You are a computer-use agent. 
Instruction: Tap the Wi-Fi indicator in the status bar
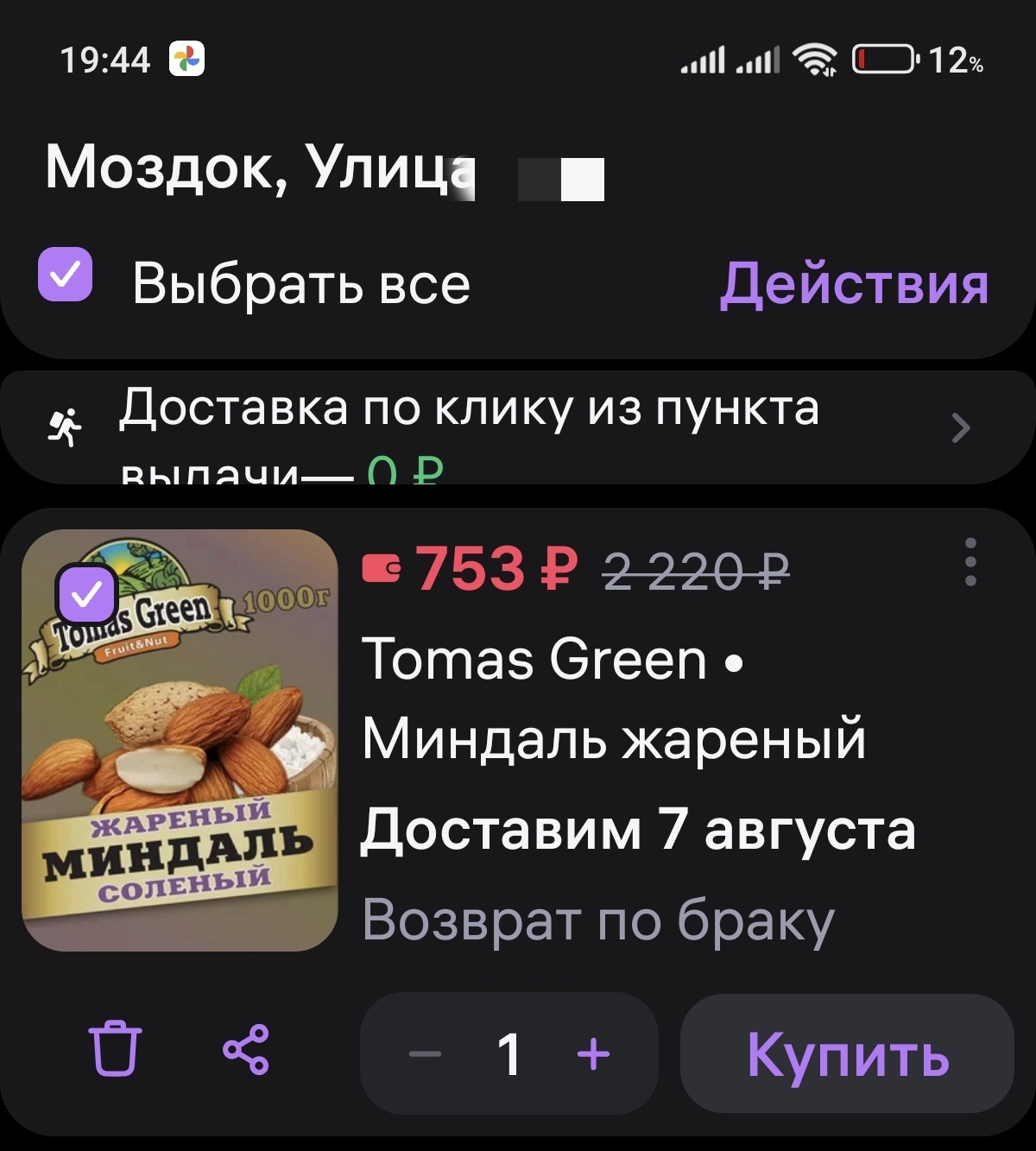[814, 60]
